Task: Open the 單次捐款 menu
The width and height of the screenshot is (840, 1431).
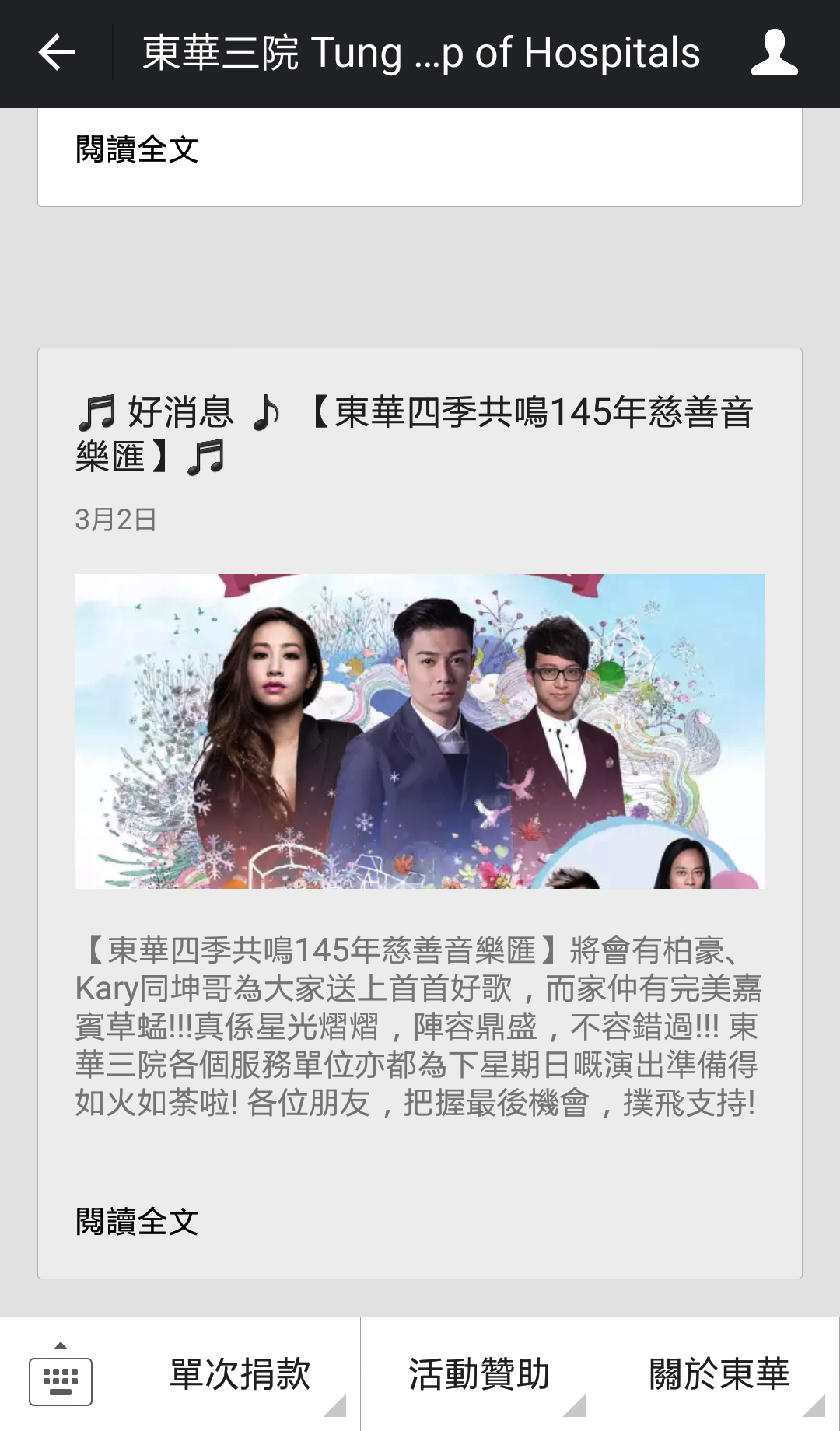Action: [240, 1374]
